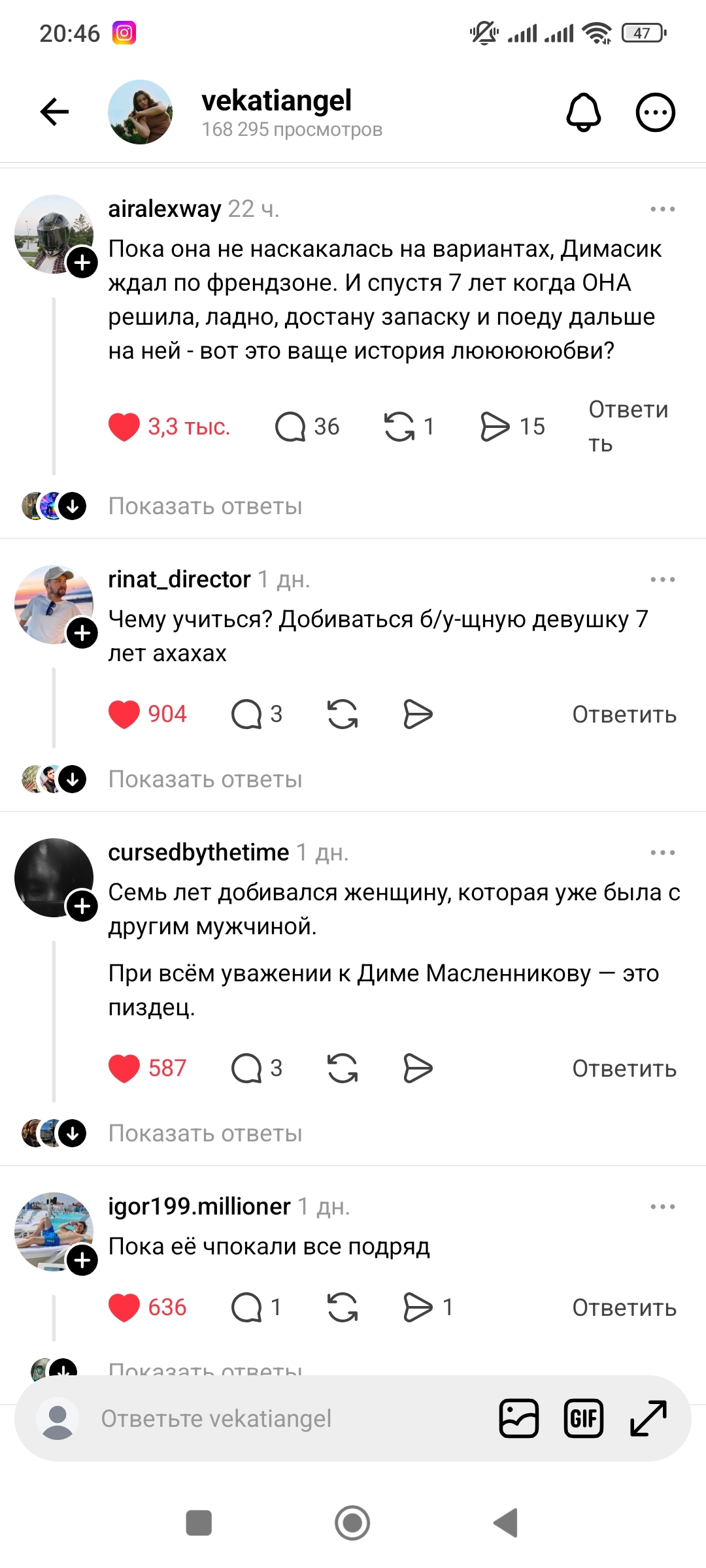The image size is (706, 1568).
Task: Follow cursedbythetime via plus badge
Action: (x=82, y=906)
